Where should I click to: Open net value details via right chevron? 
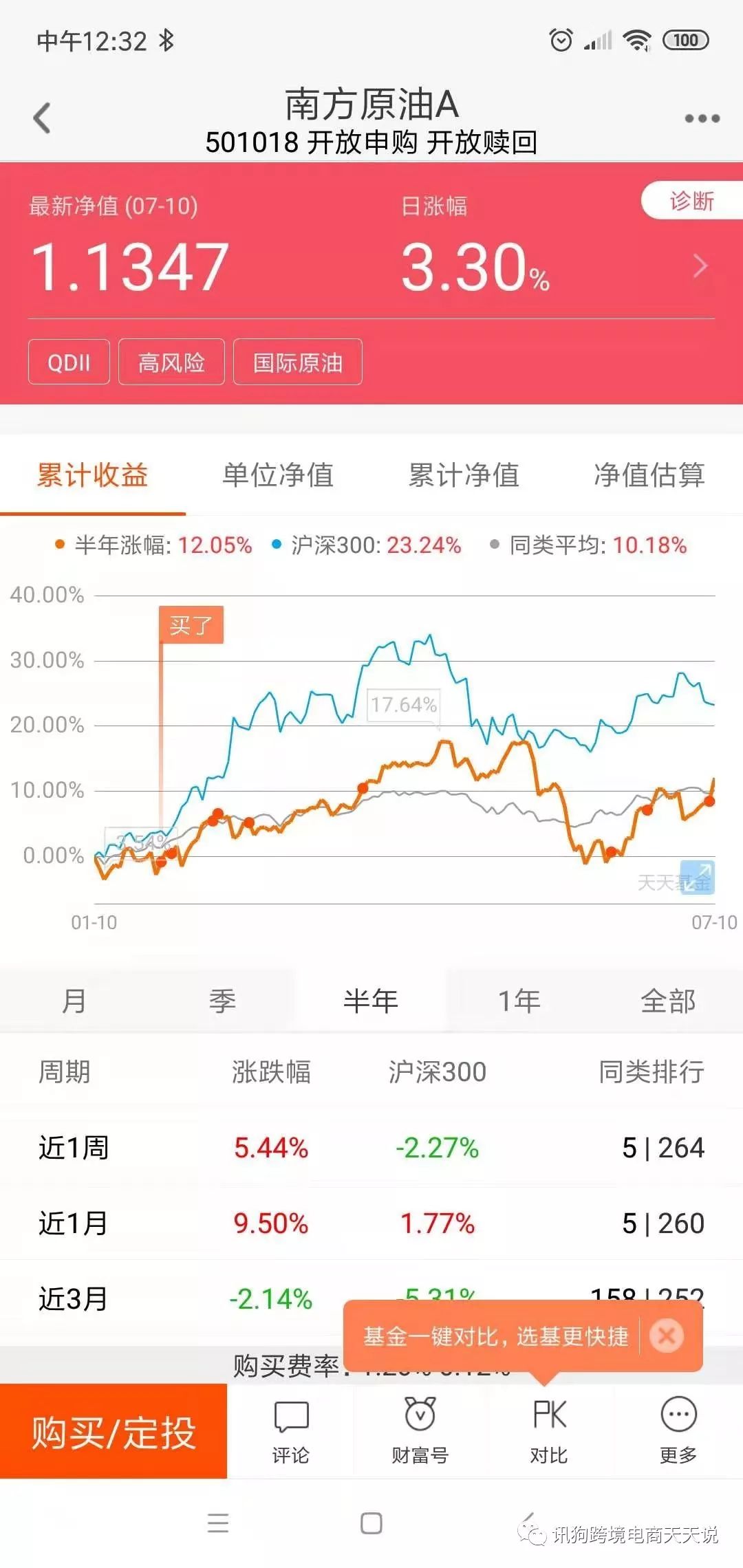(700, 265)
